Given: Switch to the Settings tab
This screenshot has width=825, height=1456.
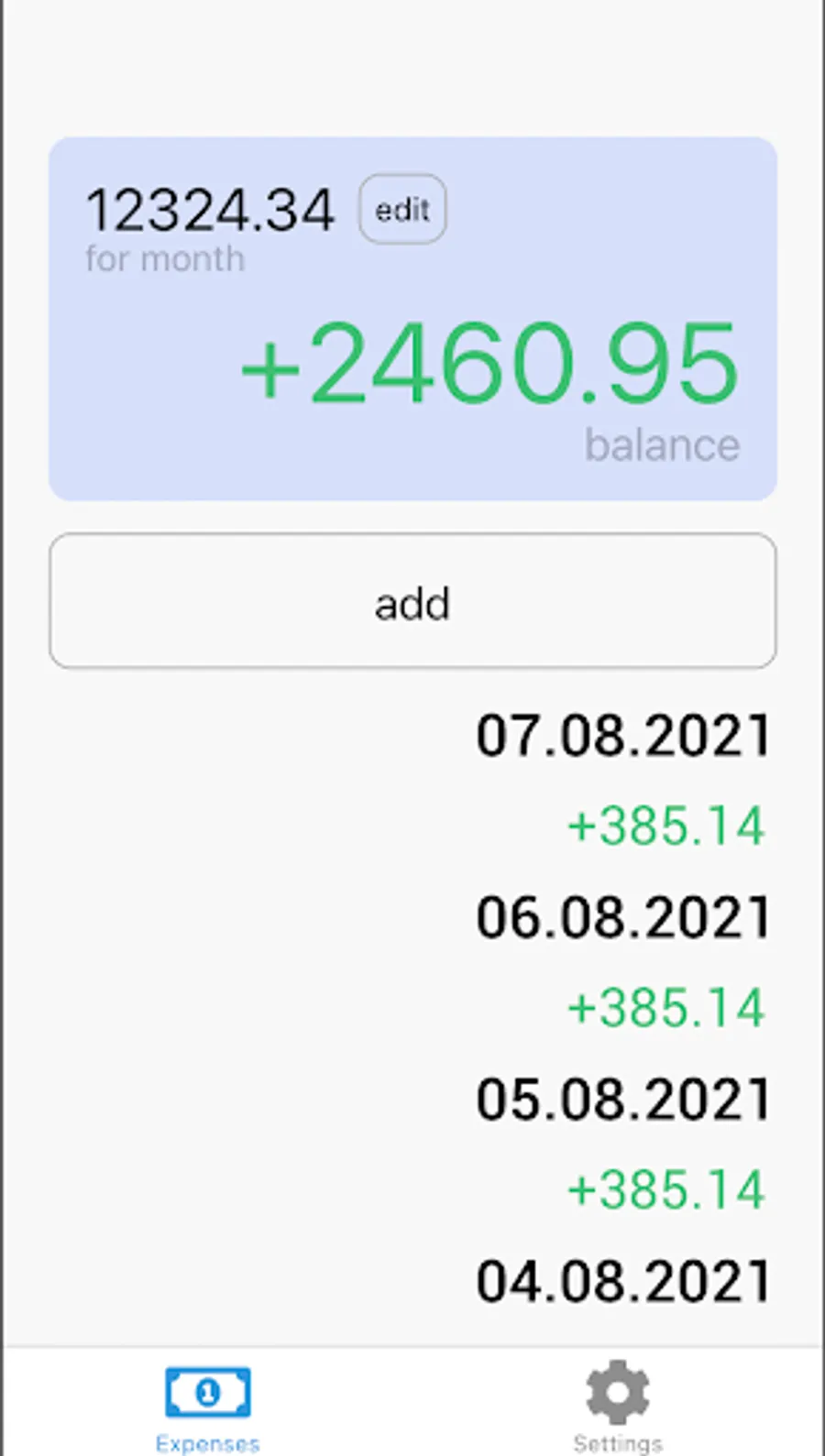Looking at the screenshot, I should (617, 1405).
